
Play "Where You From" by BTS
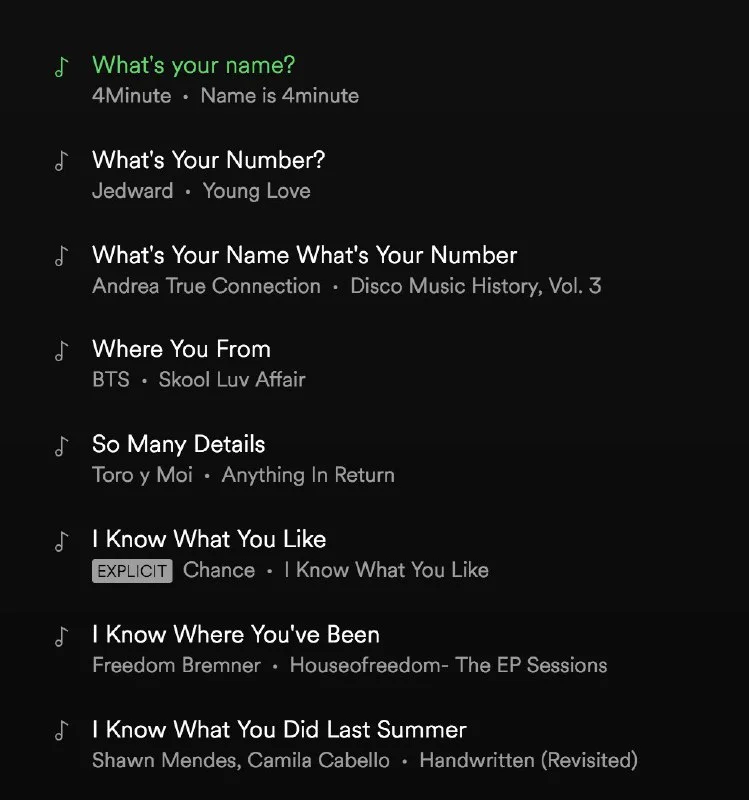point(181,349)
